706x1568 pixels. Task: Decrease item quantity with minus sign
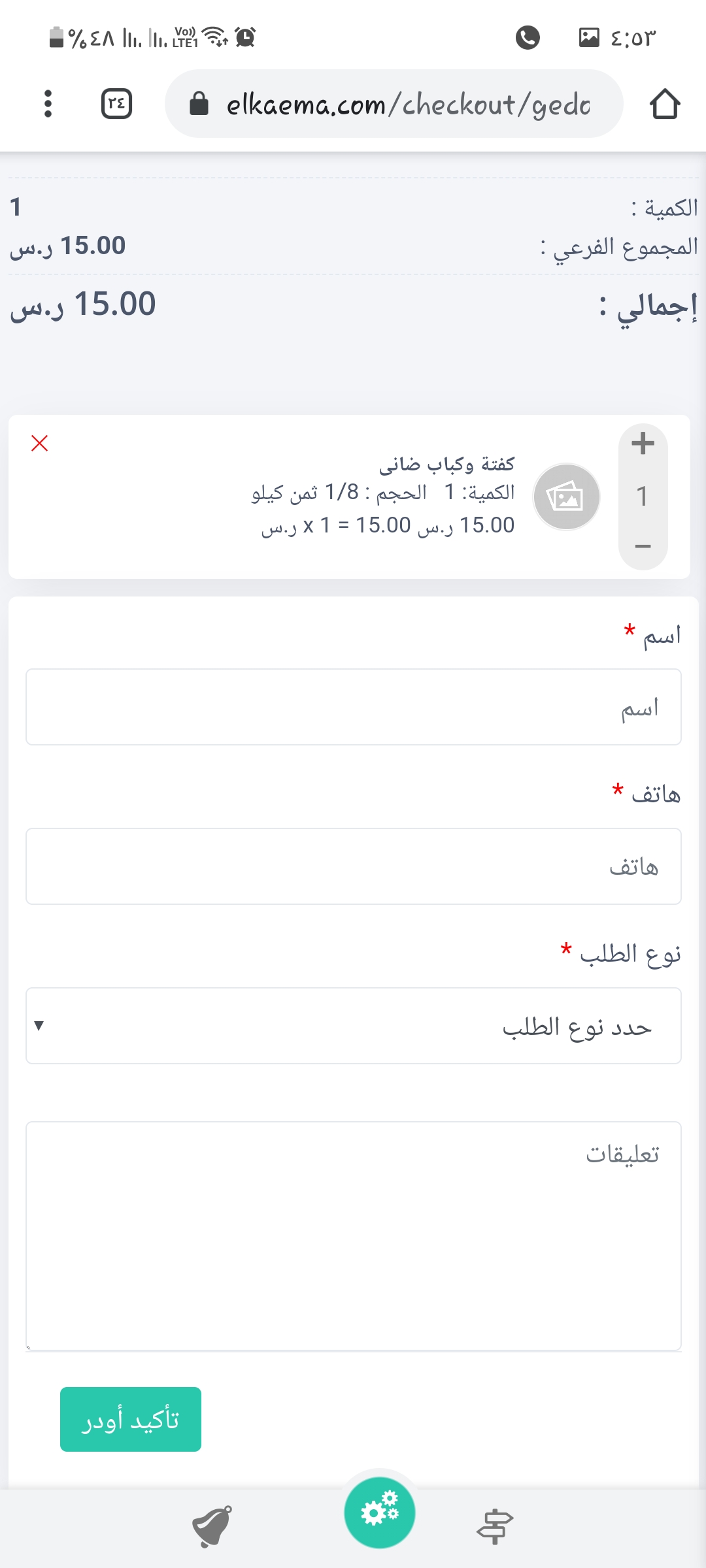[x=643, y=544]
